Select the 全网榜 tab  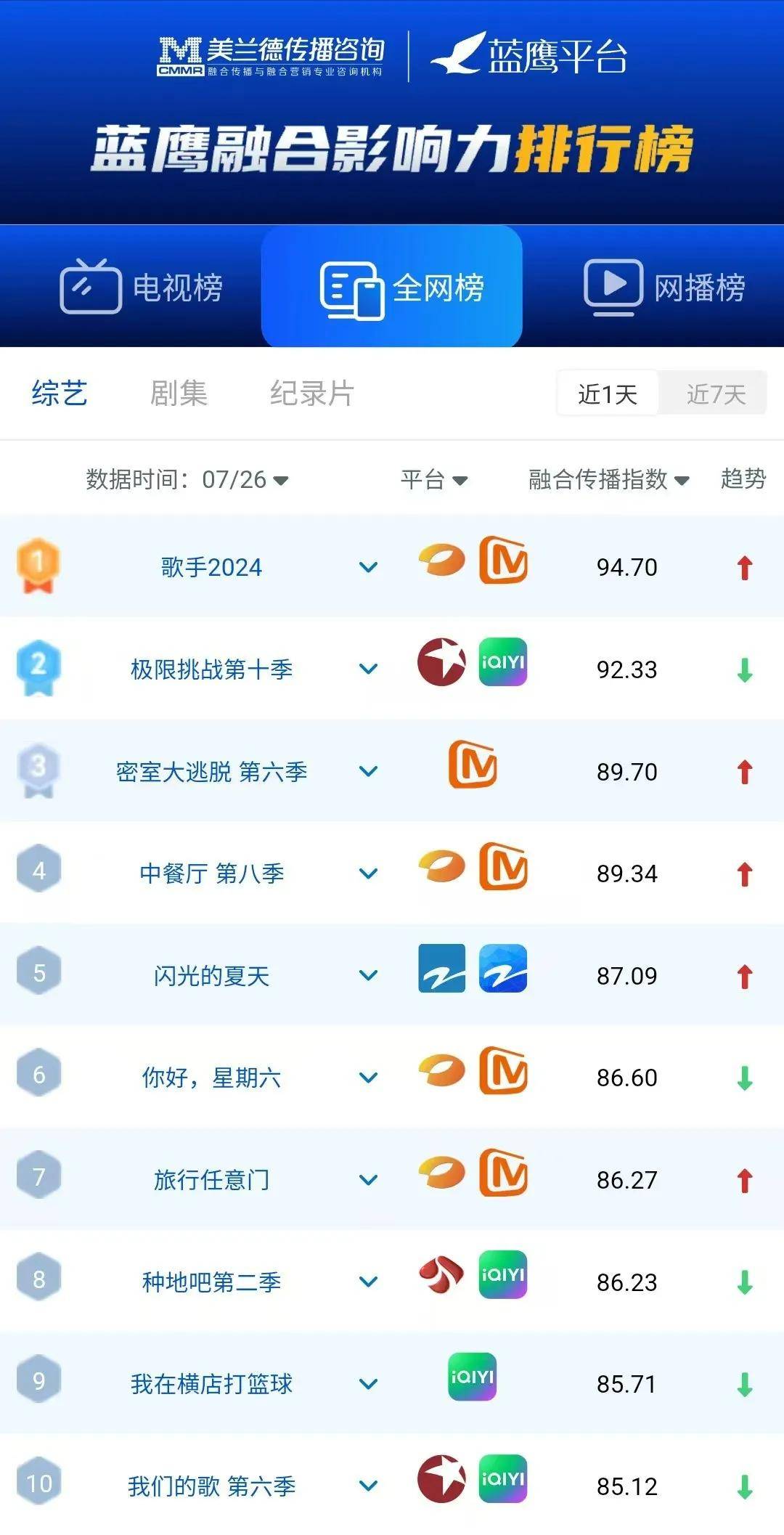pos(392,287)
